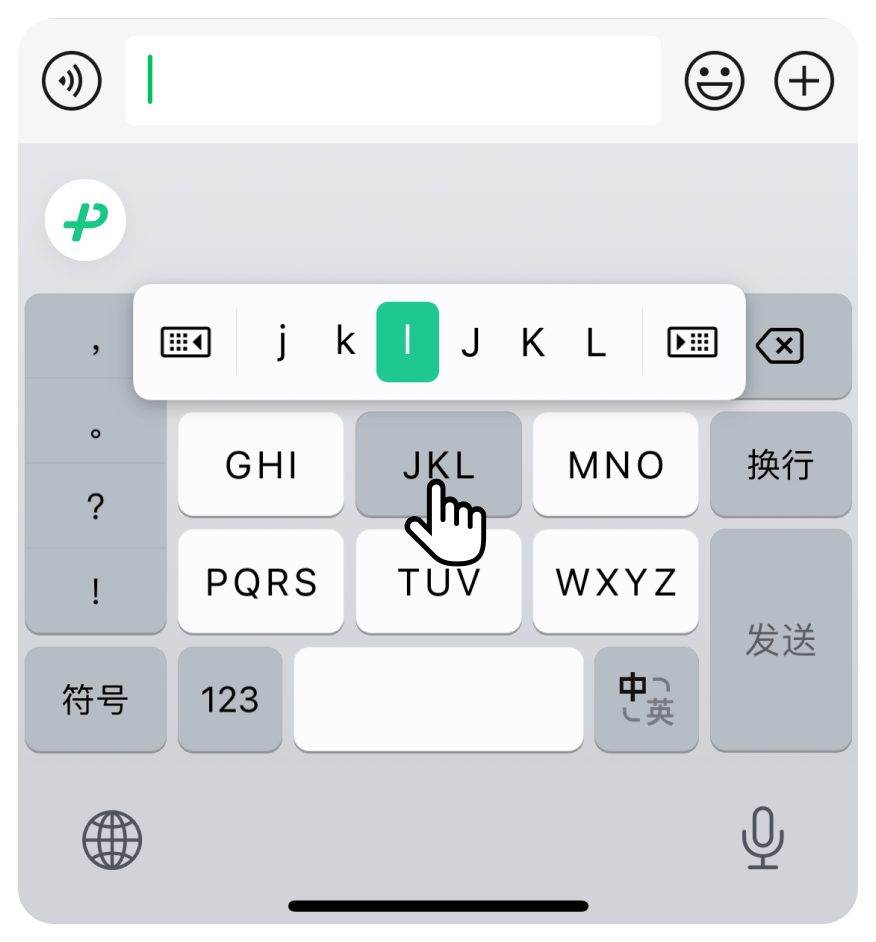Switch to the 123 number keyboard

click(x=230, y=699)
